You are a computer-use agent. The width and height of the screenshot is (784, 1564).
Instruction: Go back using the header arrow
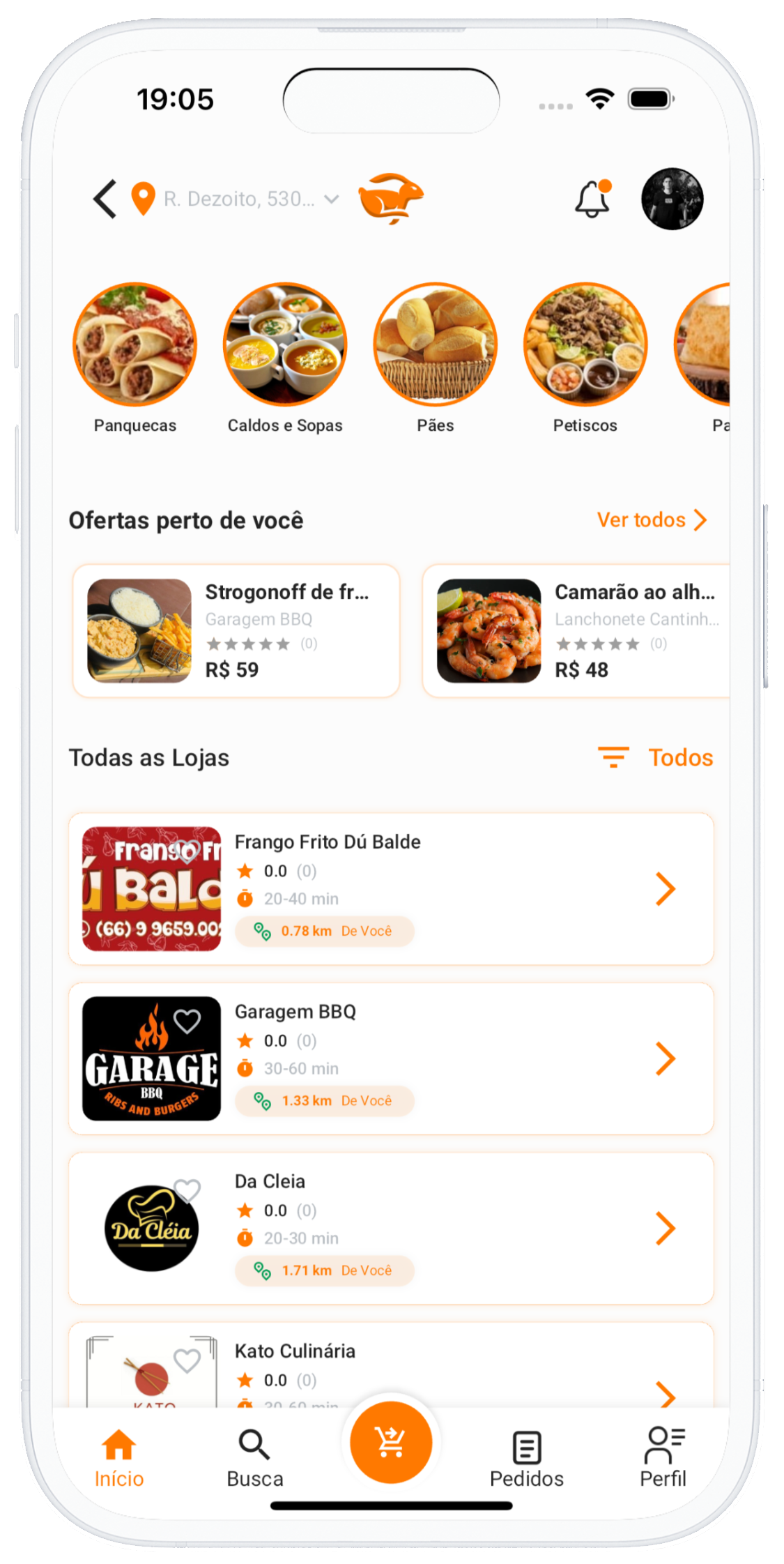[105, 199]
